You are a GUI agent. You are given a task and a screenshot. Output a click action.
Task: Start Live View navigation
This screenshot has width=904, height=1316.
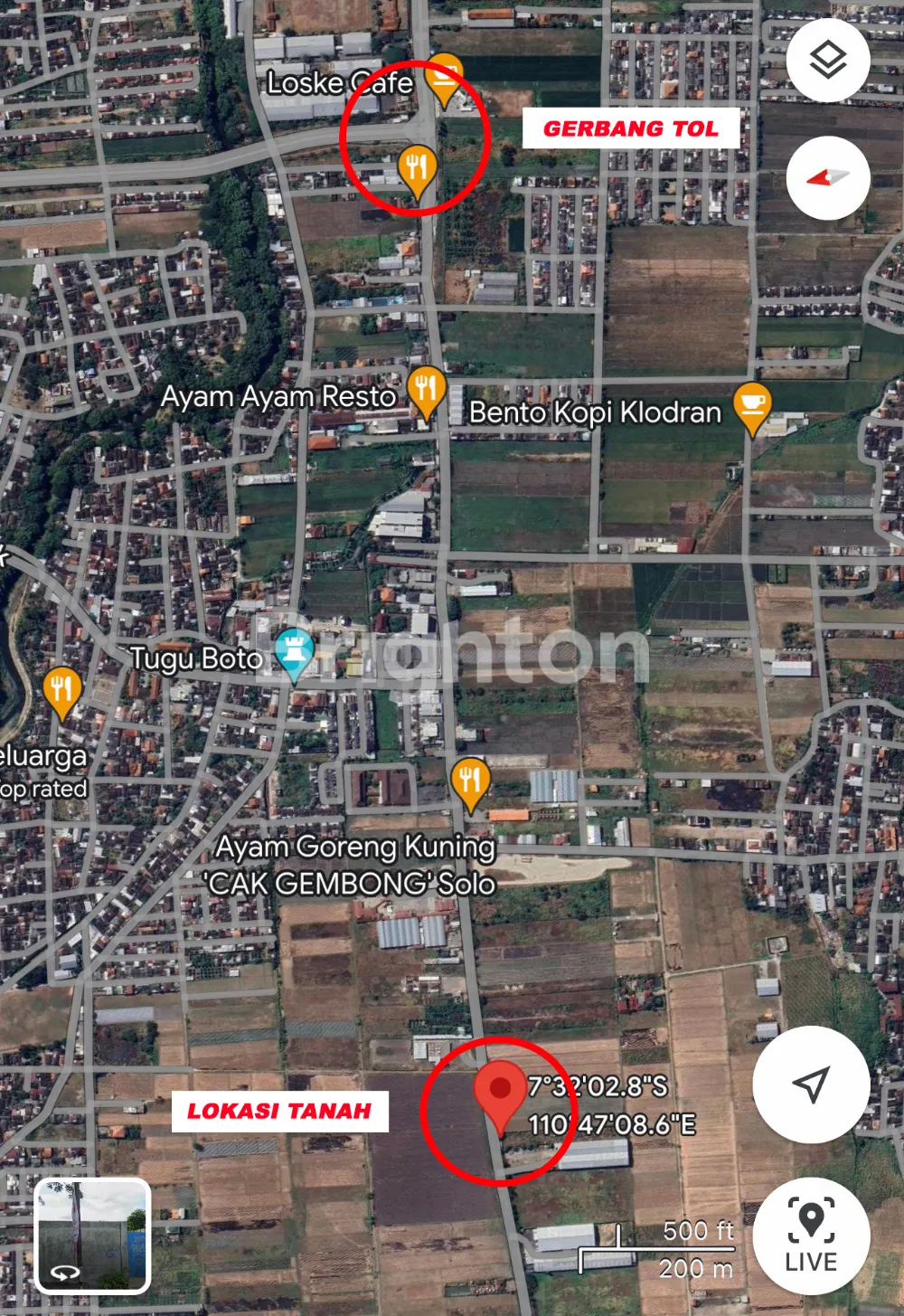click(811, 1236)
